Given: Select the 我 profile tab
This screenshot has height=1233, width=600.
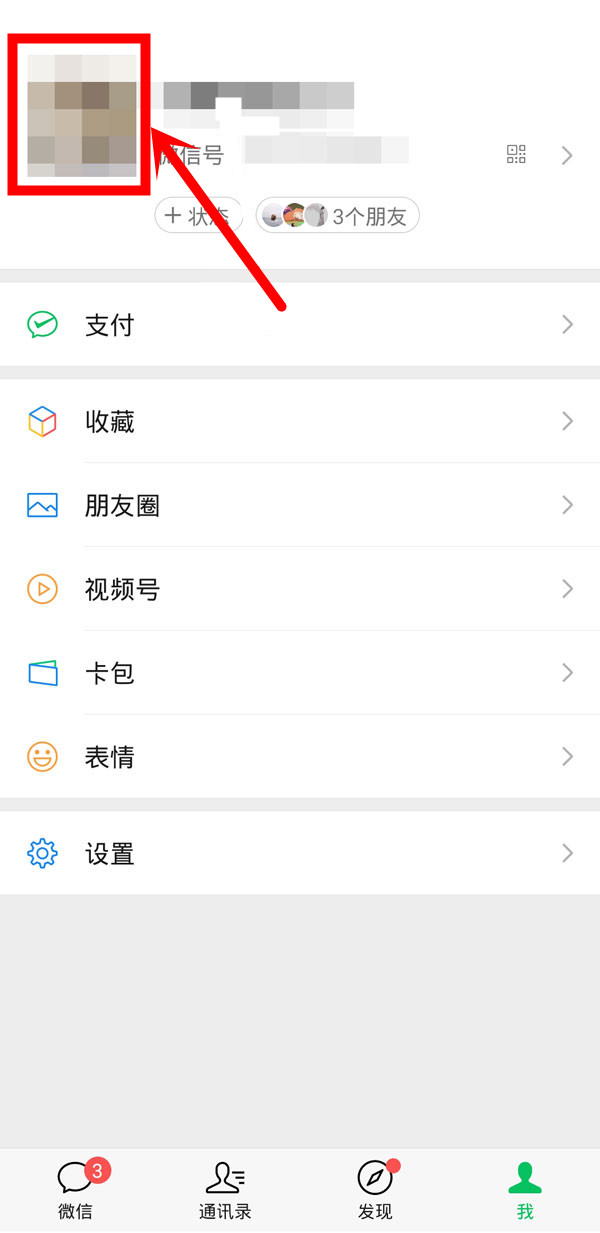Looking at the screenshot, I should pos(525,1190).
